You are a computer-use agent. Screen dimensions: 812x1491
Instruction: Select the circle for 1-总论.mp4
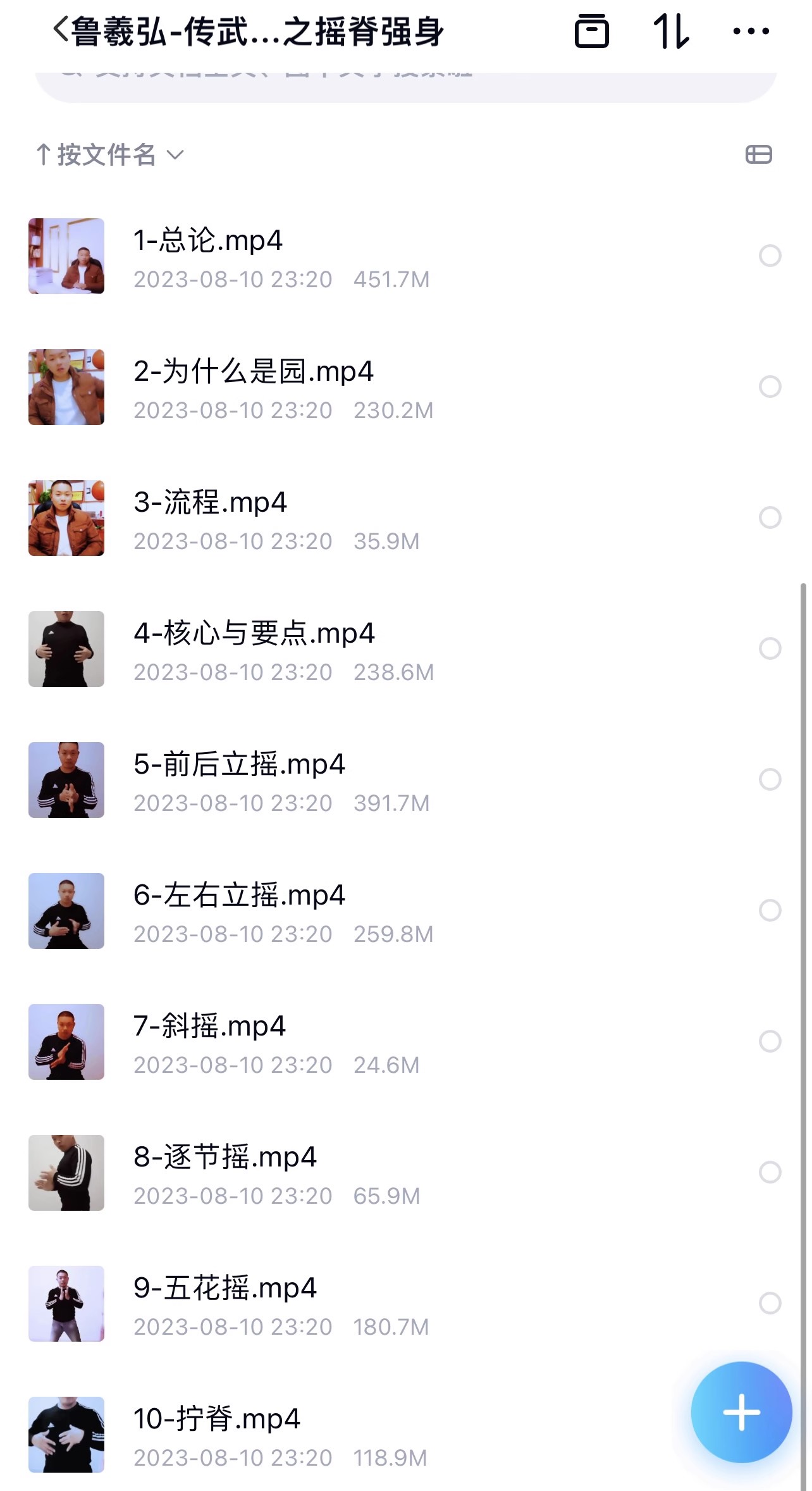point(770,256)
